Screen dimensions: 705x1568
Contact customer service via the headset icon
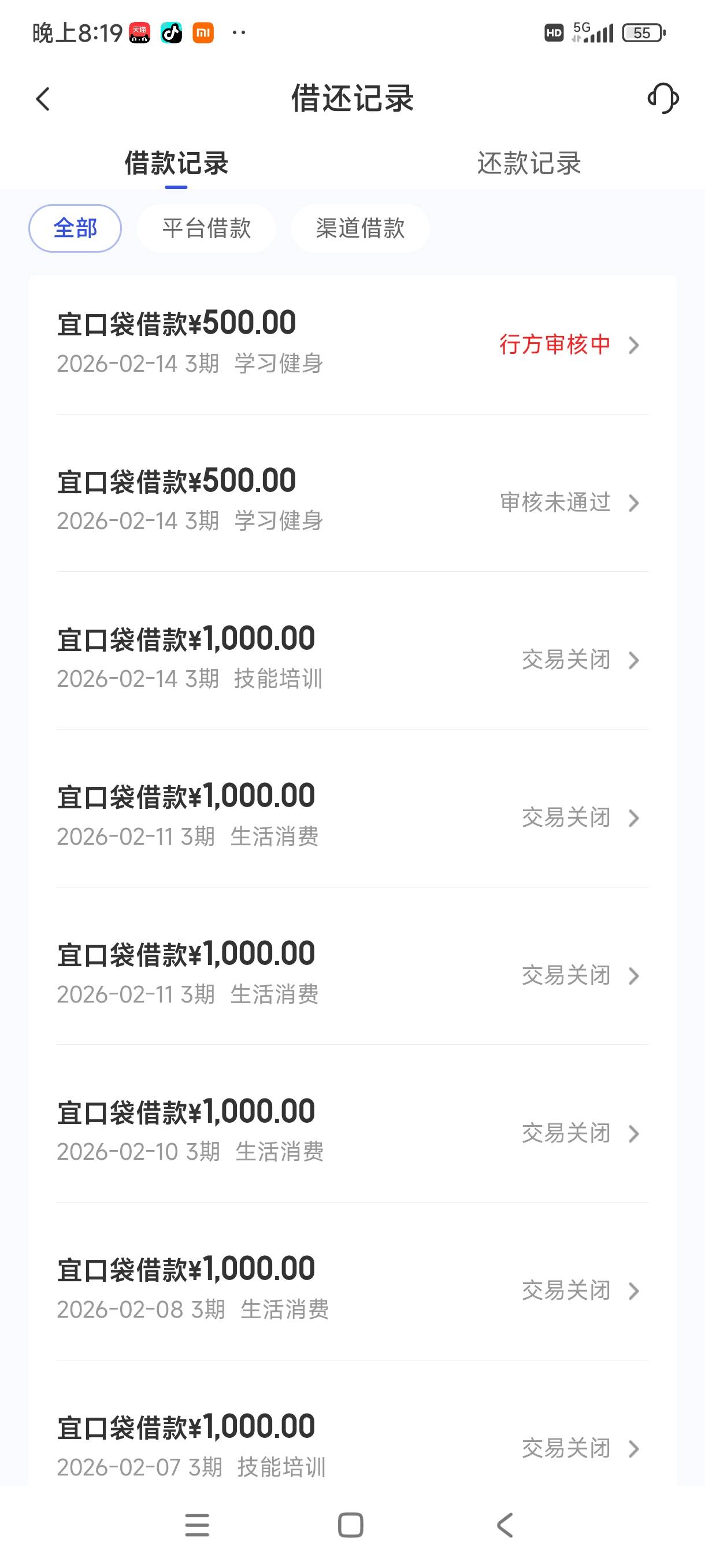coord(662,99)
